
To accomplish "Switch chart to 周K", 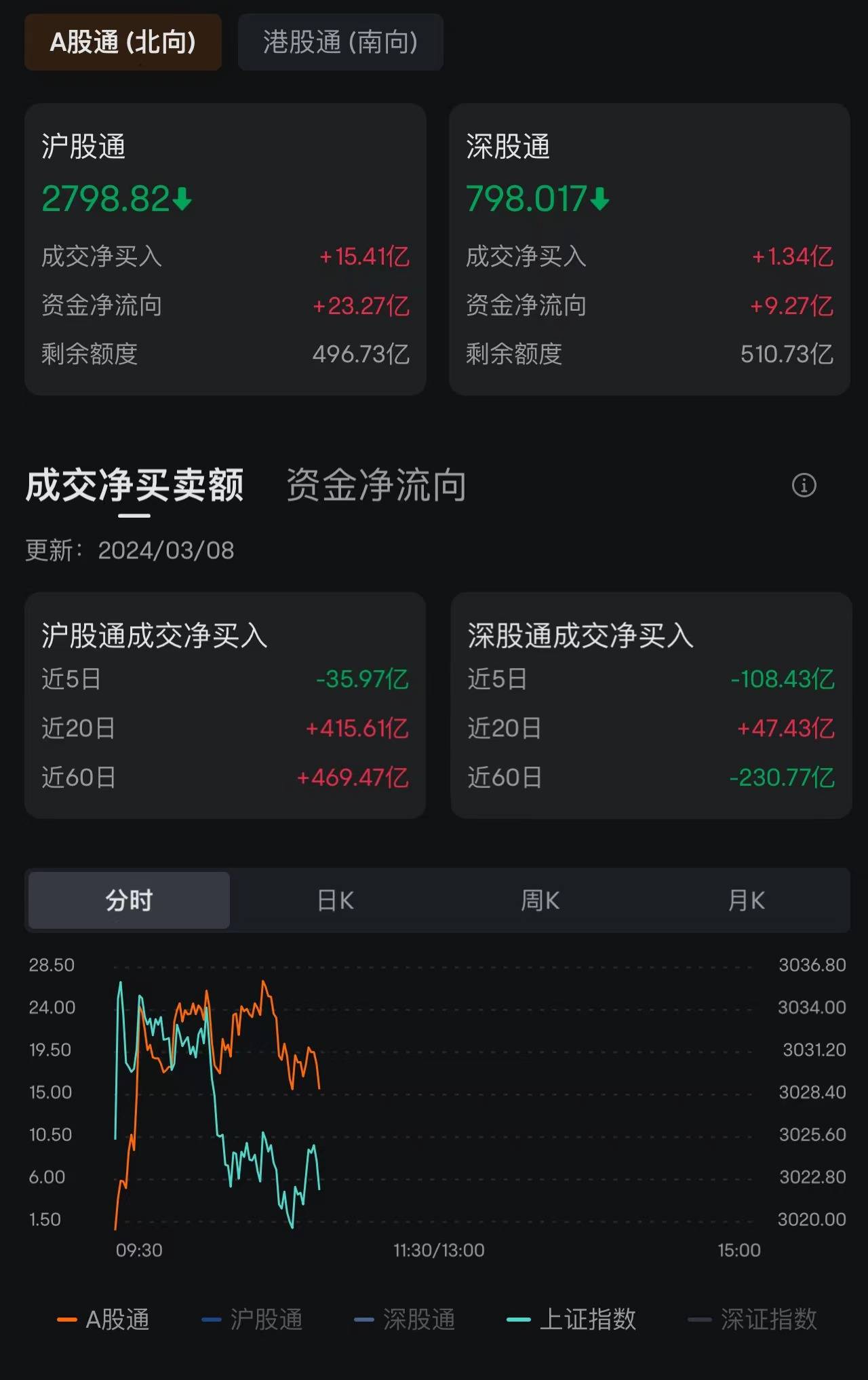I will tap(540, 900).
